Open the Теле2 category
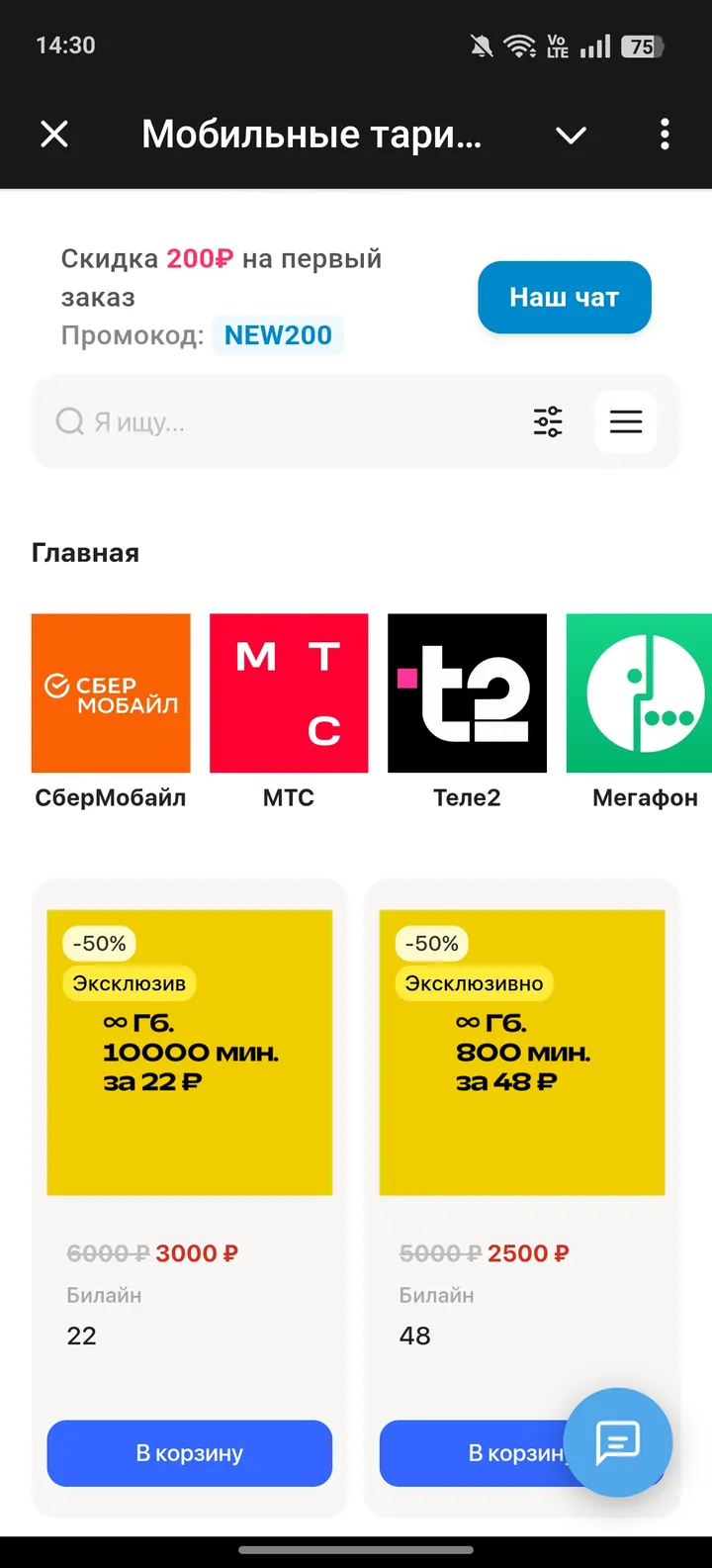The image size is (712, 1568). pos(467,693)
